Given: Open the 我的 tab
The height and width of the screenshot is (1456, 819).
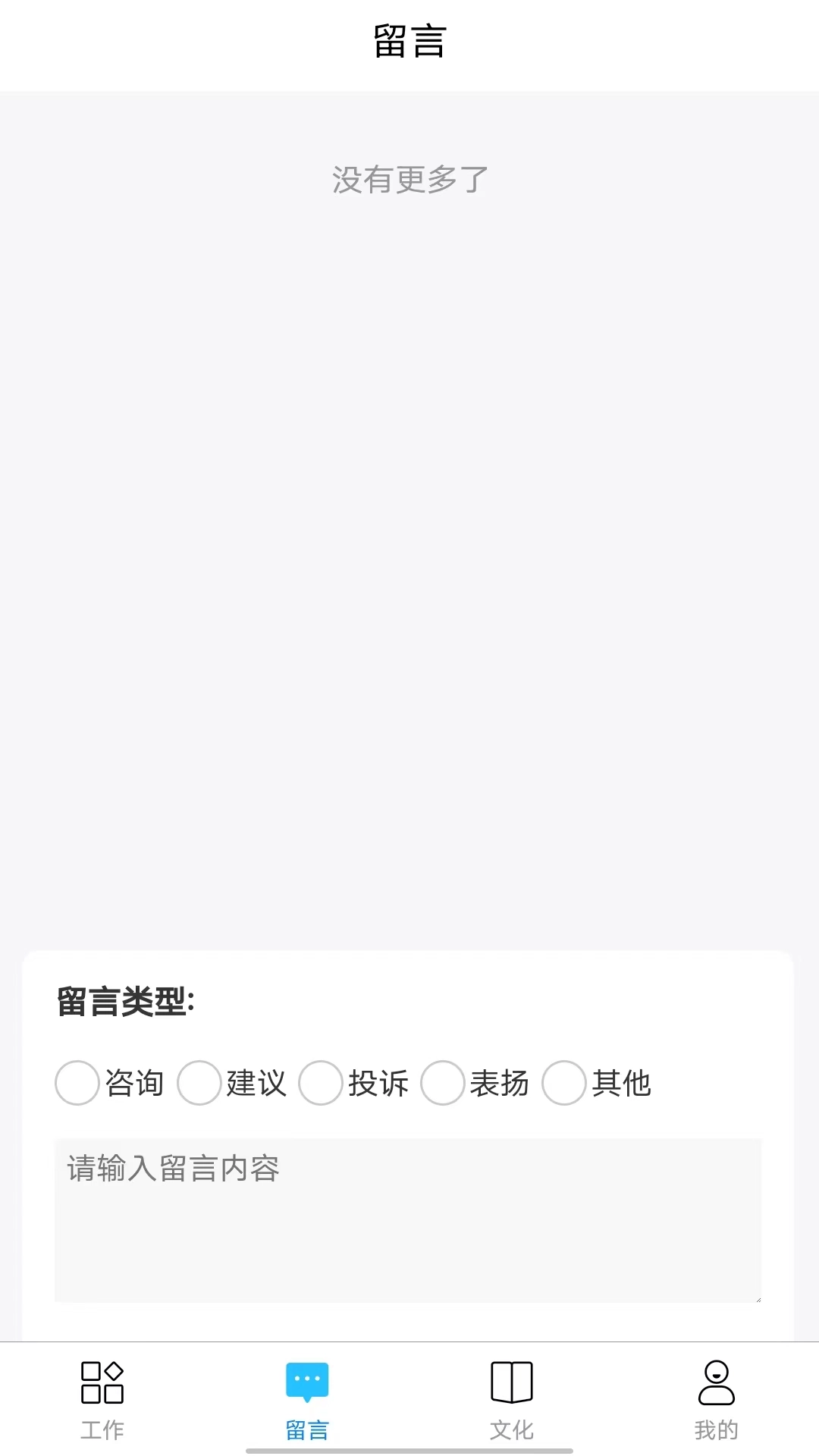Looking at the screenshot, I should pos(715,1407).
